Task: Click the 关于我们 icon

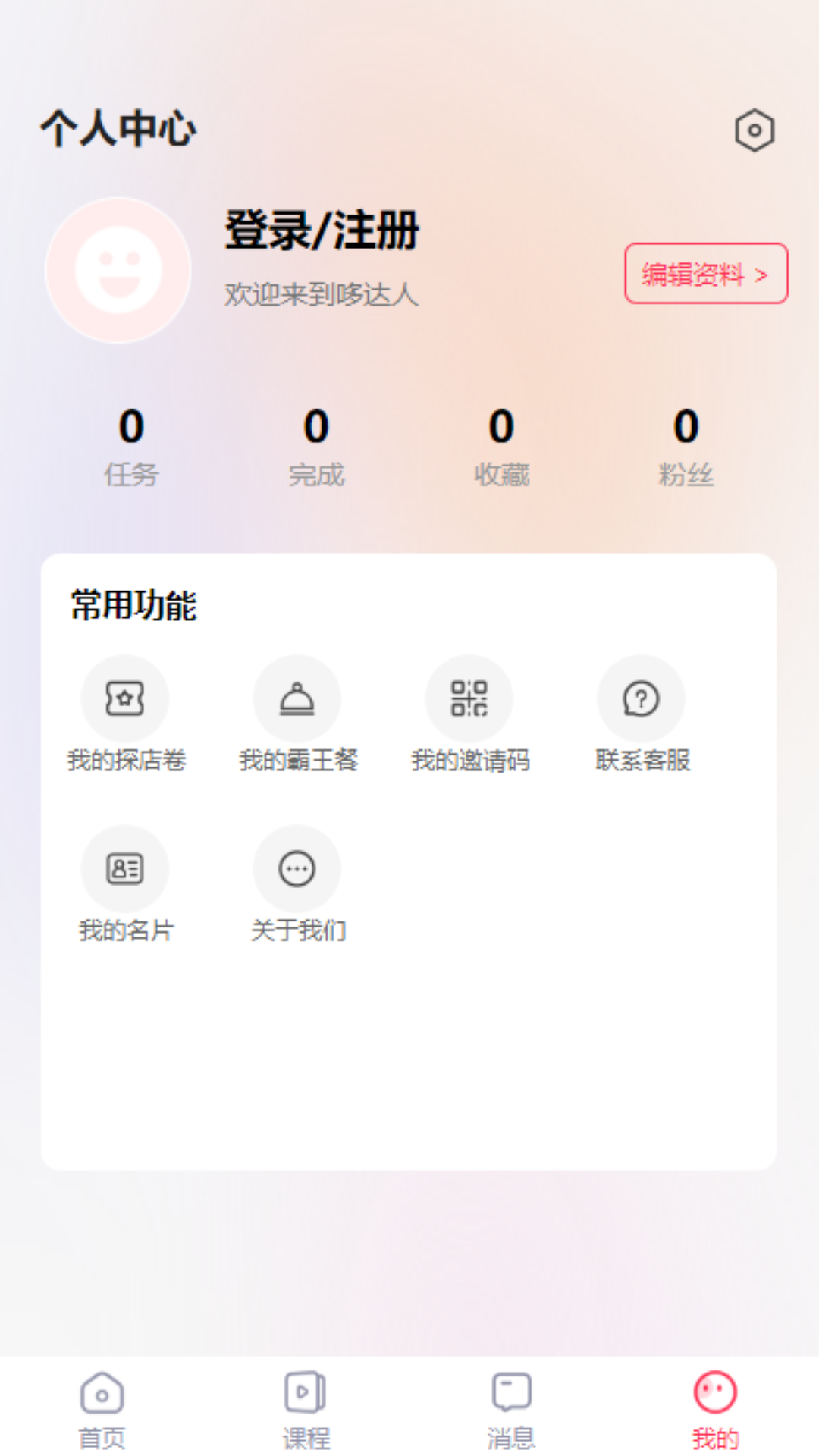Action: [x=297, y=868]
